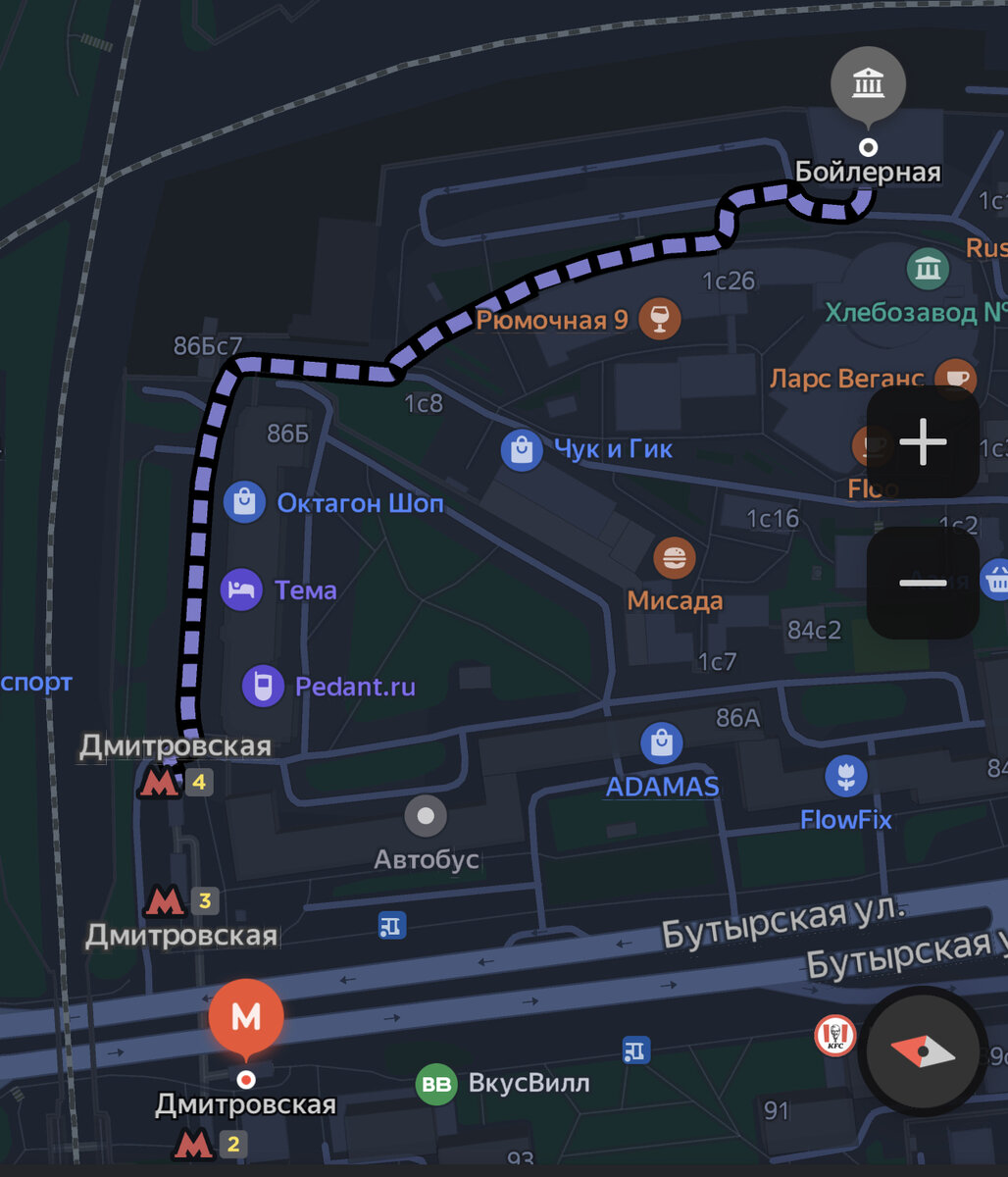Viewport: 1008px width, 1177px height.
Task: Zoom out of the map
Action: [x=923, y=583]
